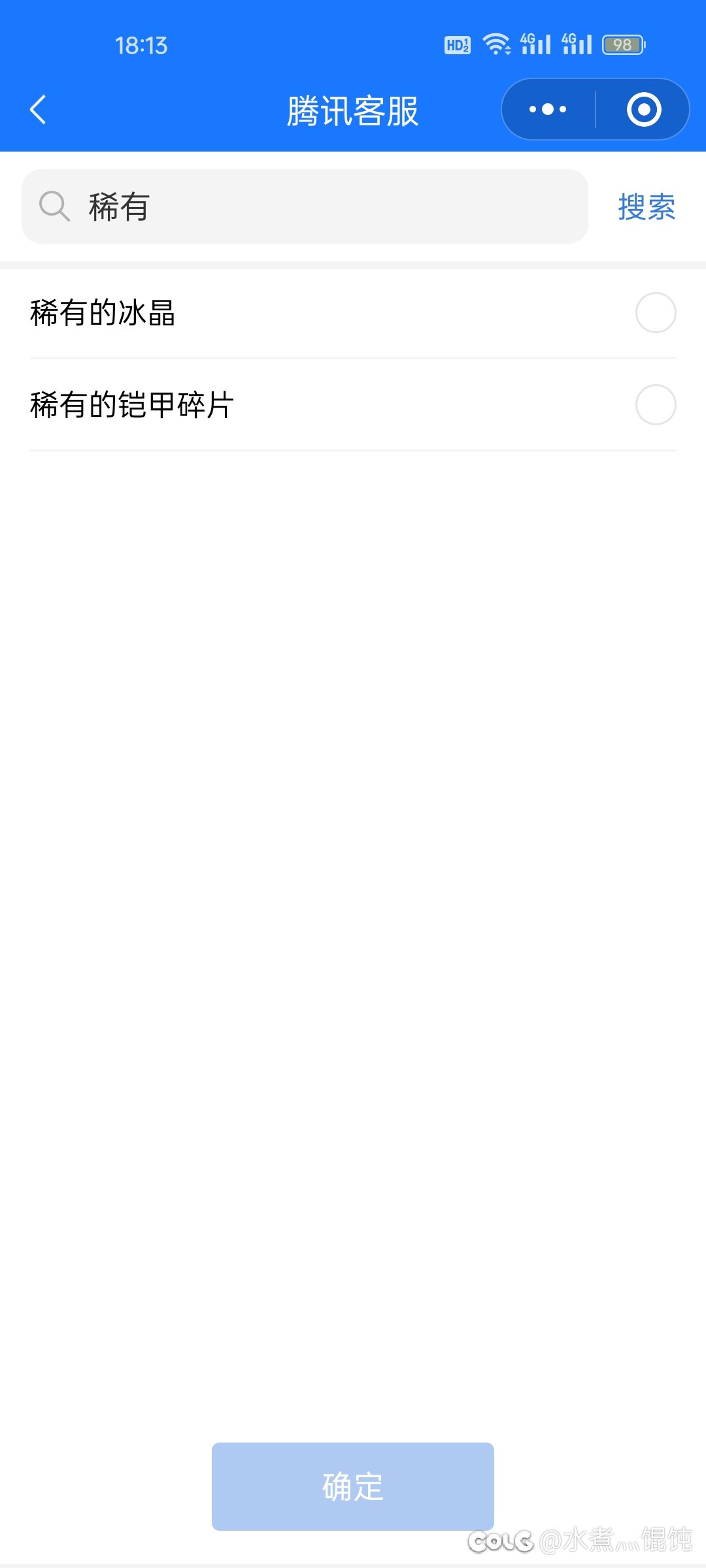Screen dimensions: 706x1568
Task: Go back using the top-left arrow
Action: pos(39,110)
